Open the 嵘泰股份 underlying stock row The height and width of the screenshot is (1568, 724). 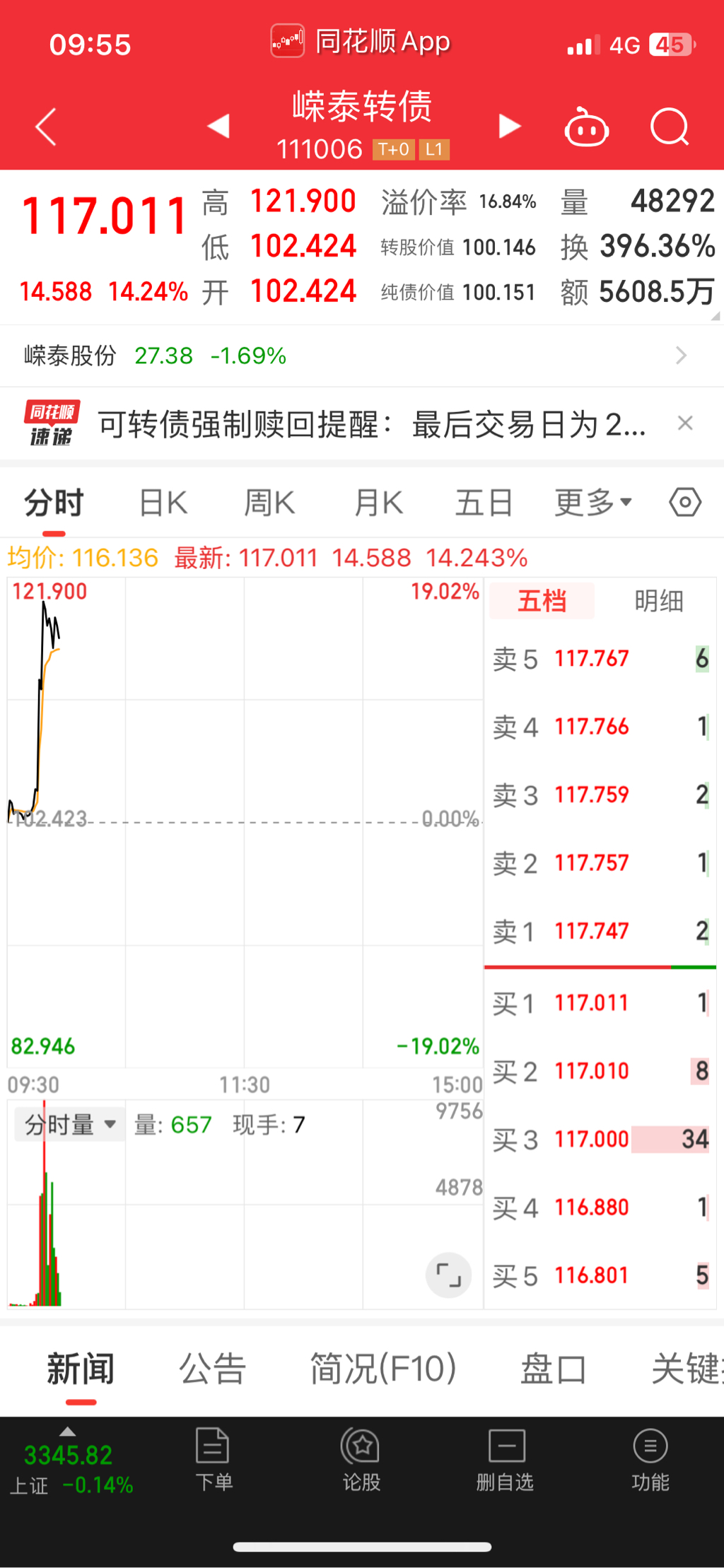coord(362,356)
